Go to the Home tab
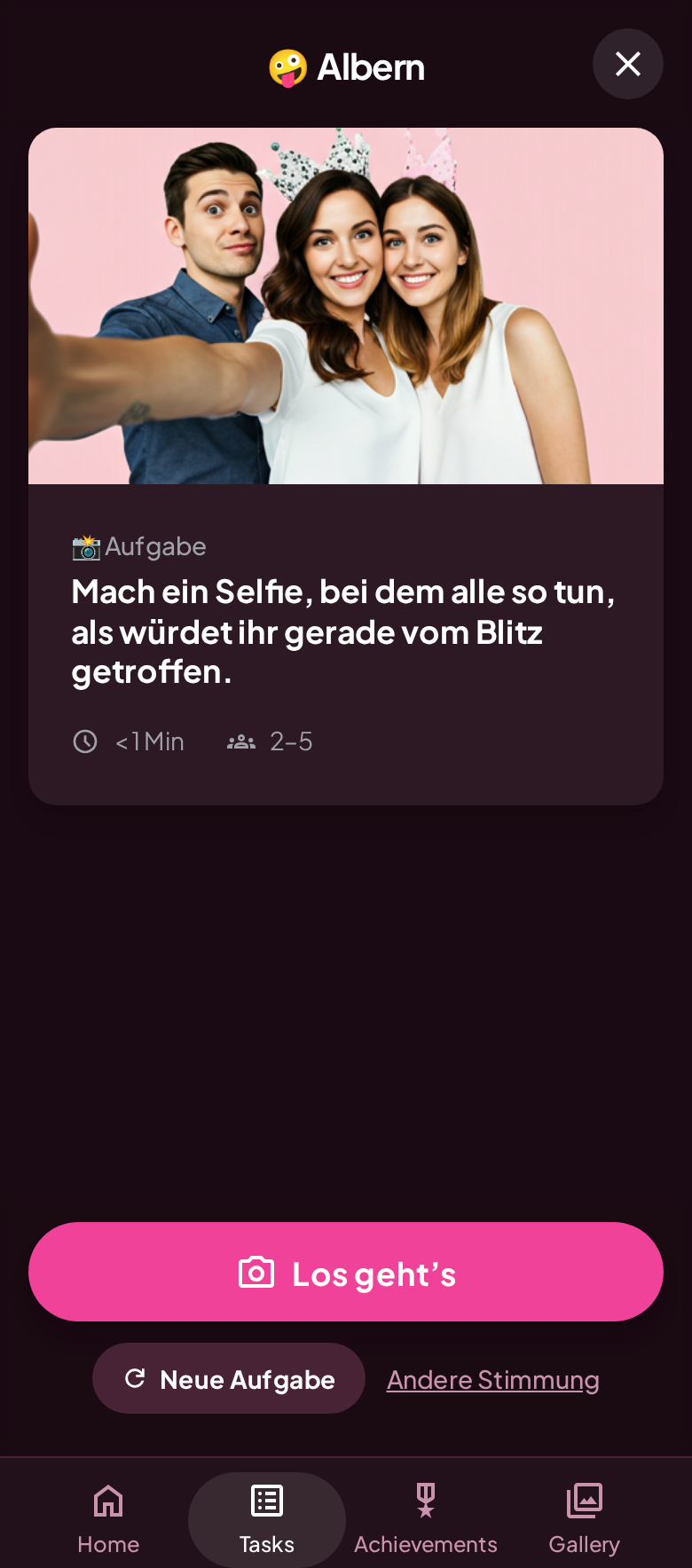692x1568 pixels. point(108,1518)
